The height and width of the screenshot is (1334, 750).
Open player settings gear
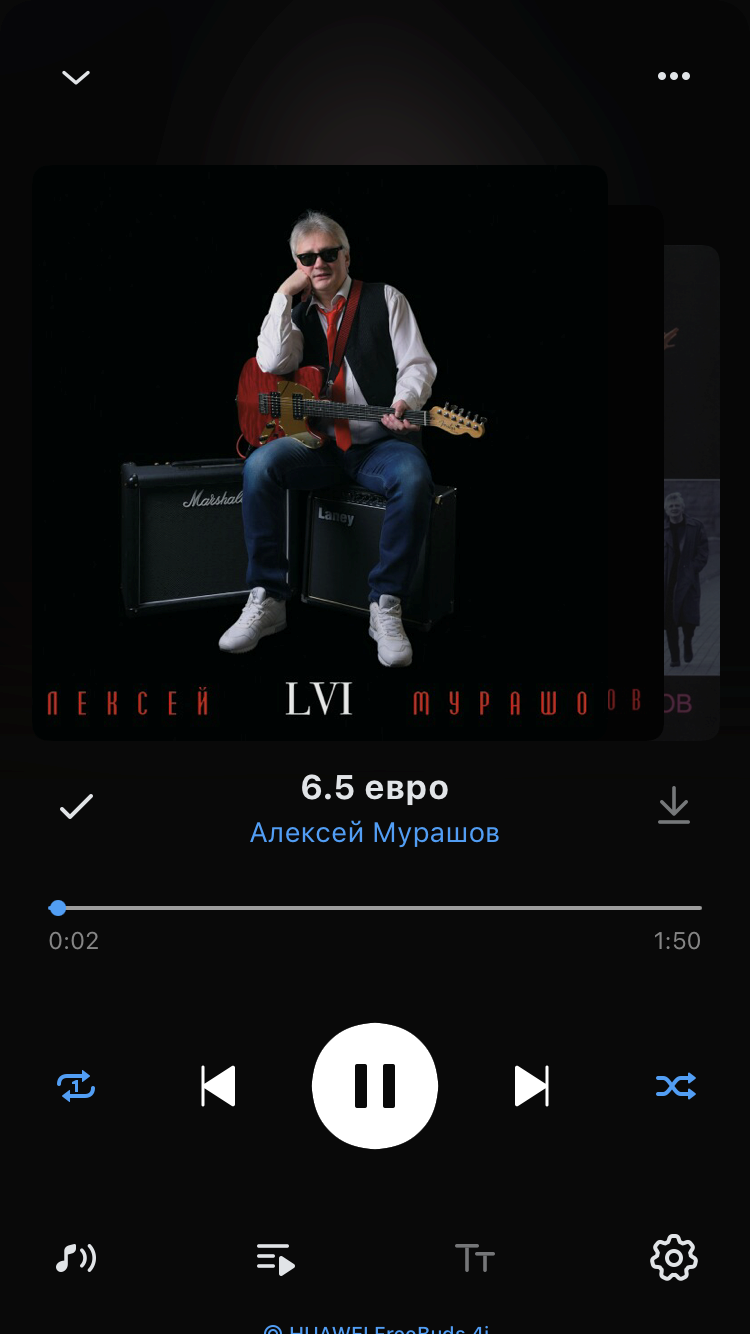tap(674, 1258)
